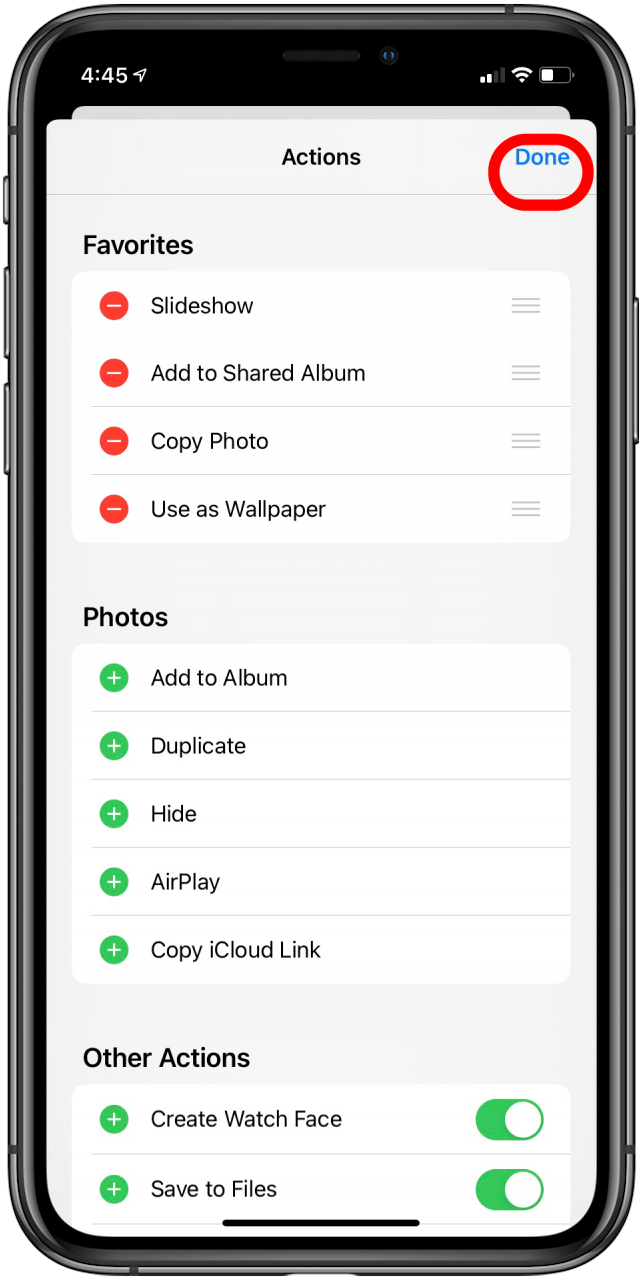Tap Done to finish editing actions
642x1280 pixels.
[x=542, y=157]
